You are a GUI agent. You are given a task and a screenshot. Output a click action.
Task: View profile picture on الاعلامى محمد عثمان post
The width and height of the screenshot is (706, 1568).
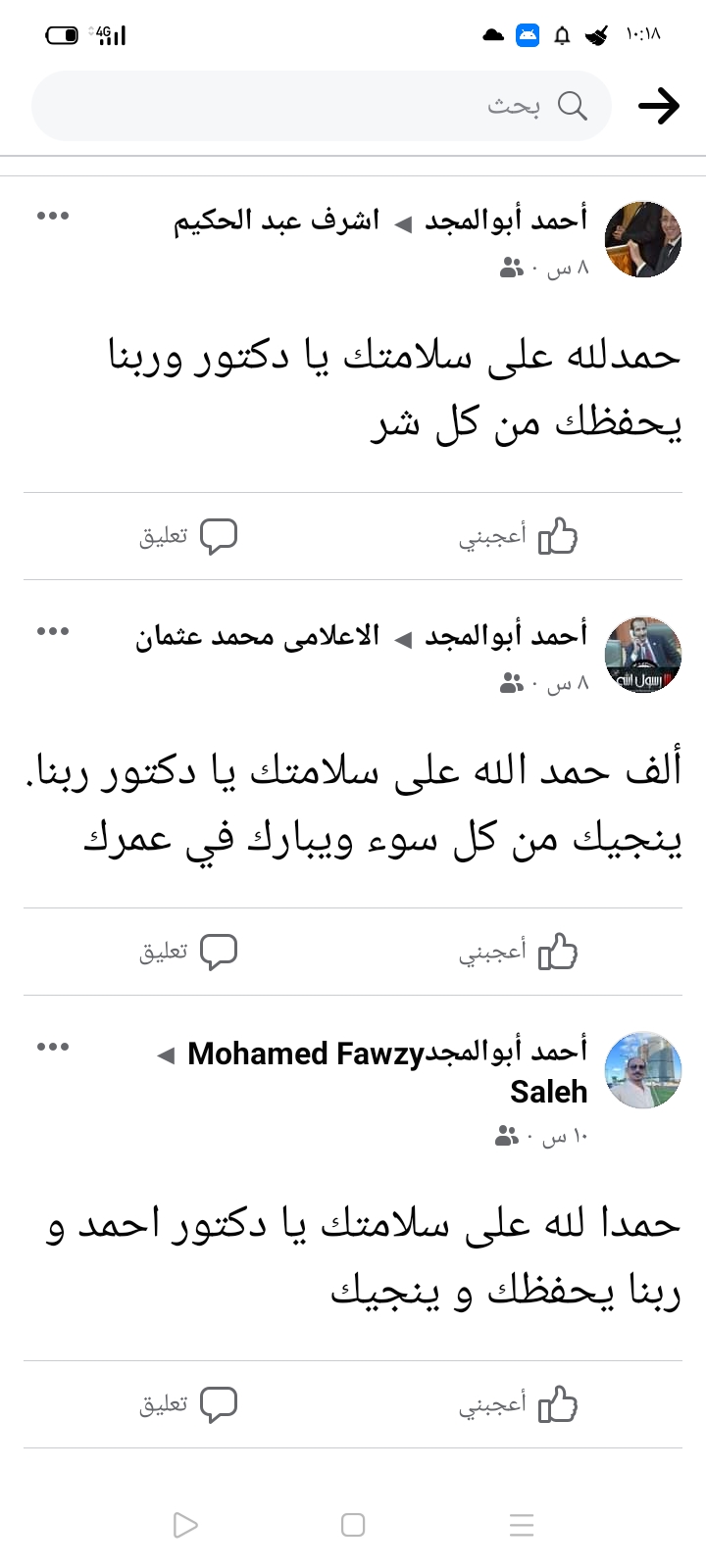coord(643,656)
